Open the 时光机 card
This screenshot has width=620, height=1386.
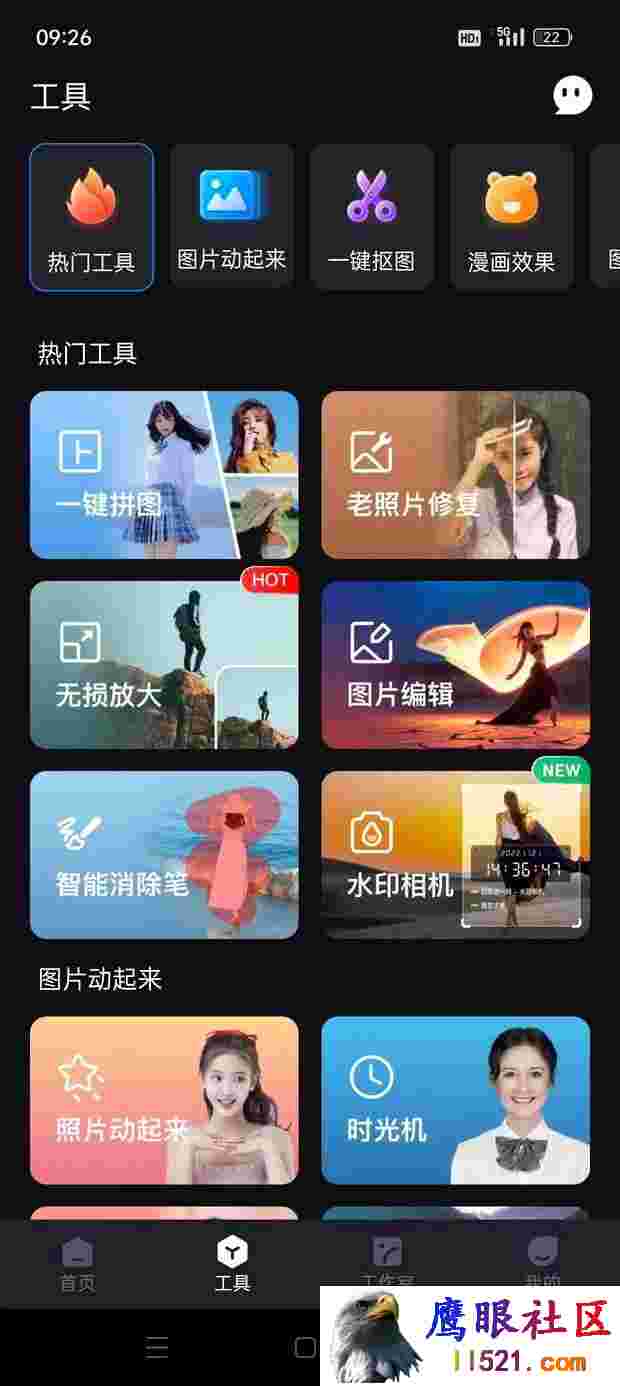pyautogui.click(x=455, y=1101)
